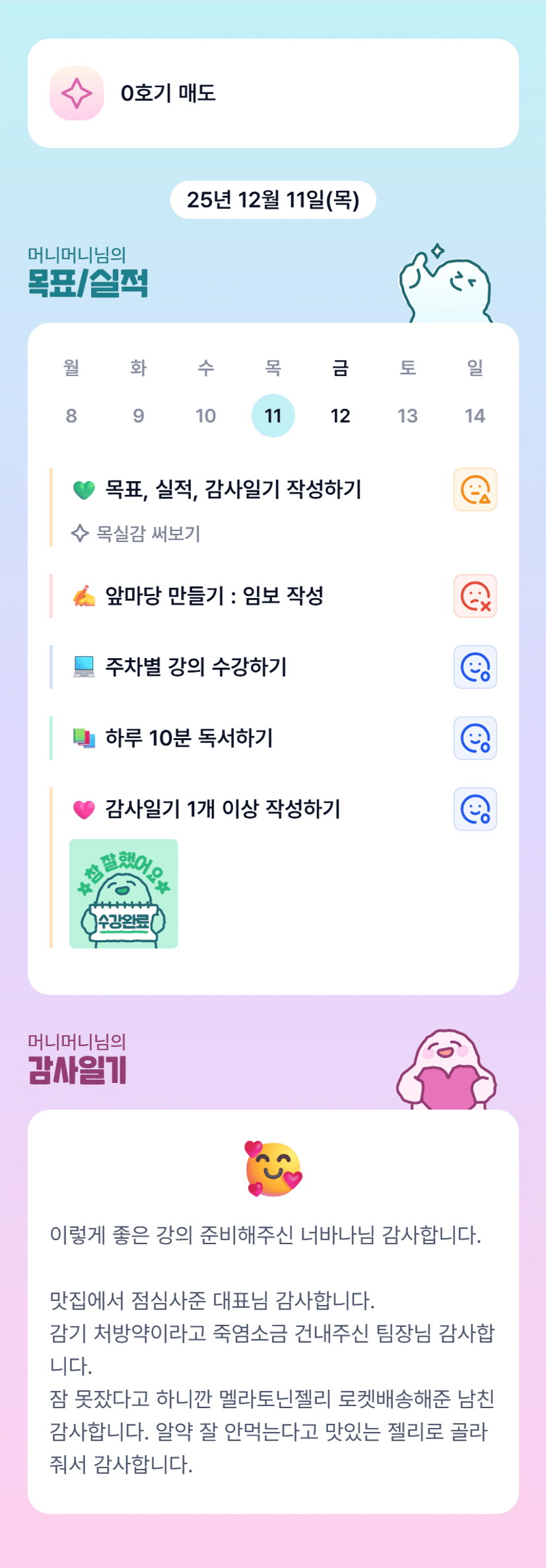Select Wednesday the 10th in the week calendar
The width and height of the screenshot is (546, 1568).
(x=205, y=416)
